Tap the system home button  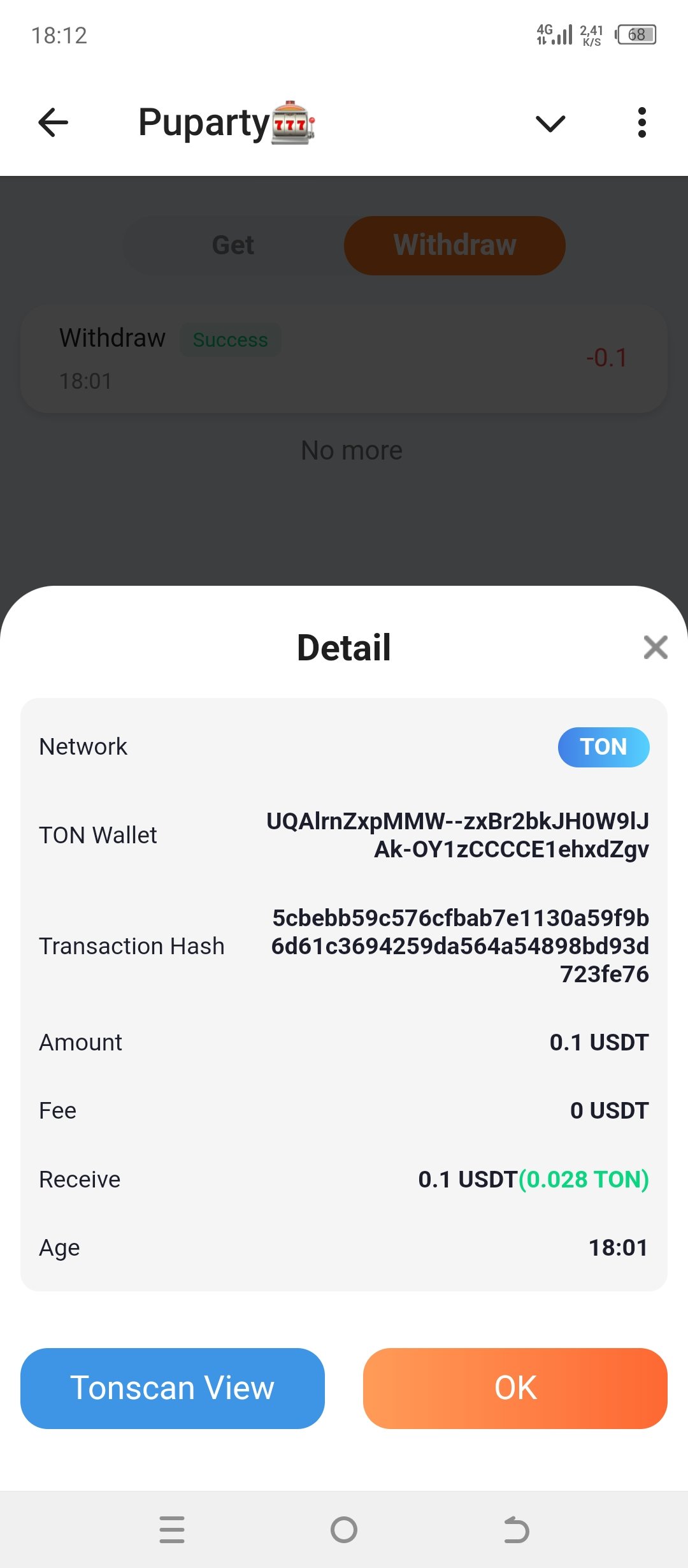pos(344,1530)
